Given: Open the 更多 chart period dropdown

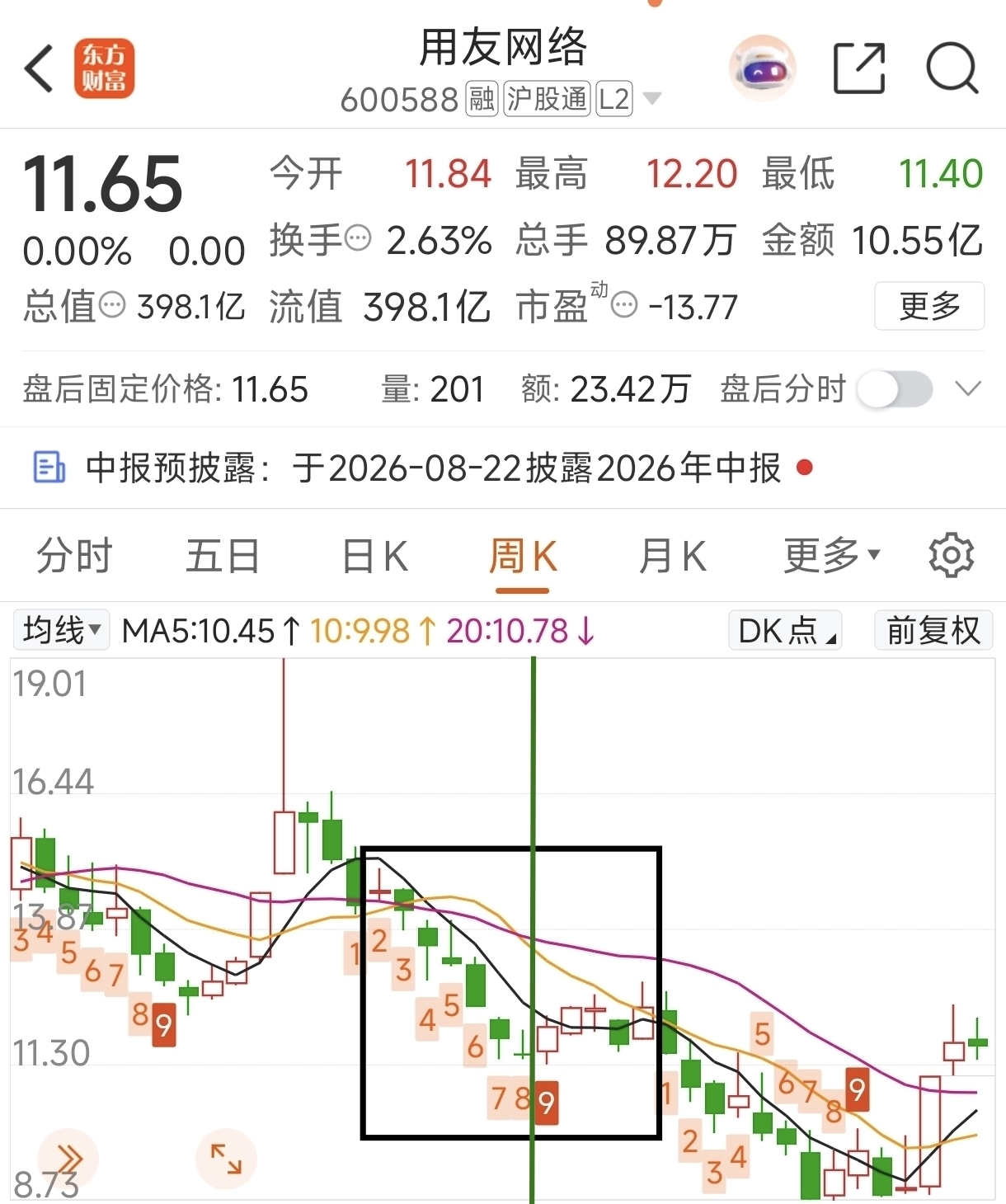Looking at the screenshot, I should pyautogui.click(x=832, y=556).
